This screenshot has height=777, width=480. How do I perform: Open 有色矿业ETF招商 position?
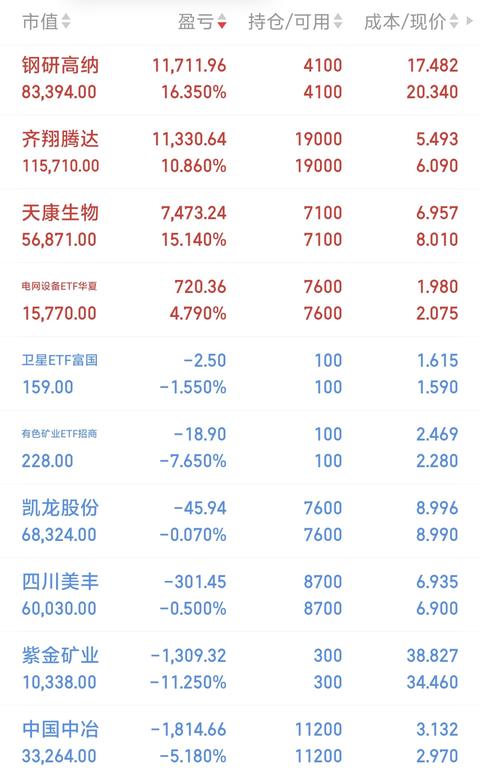(240, 447)
